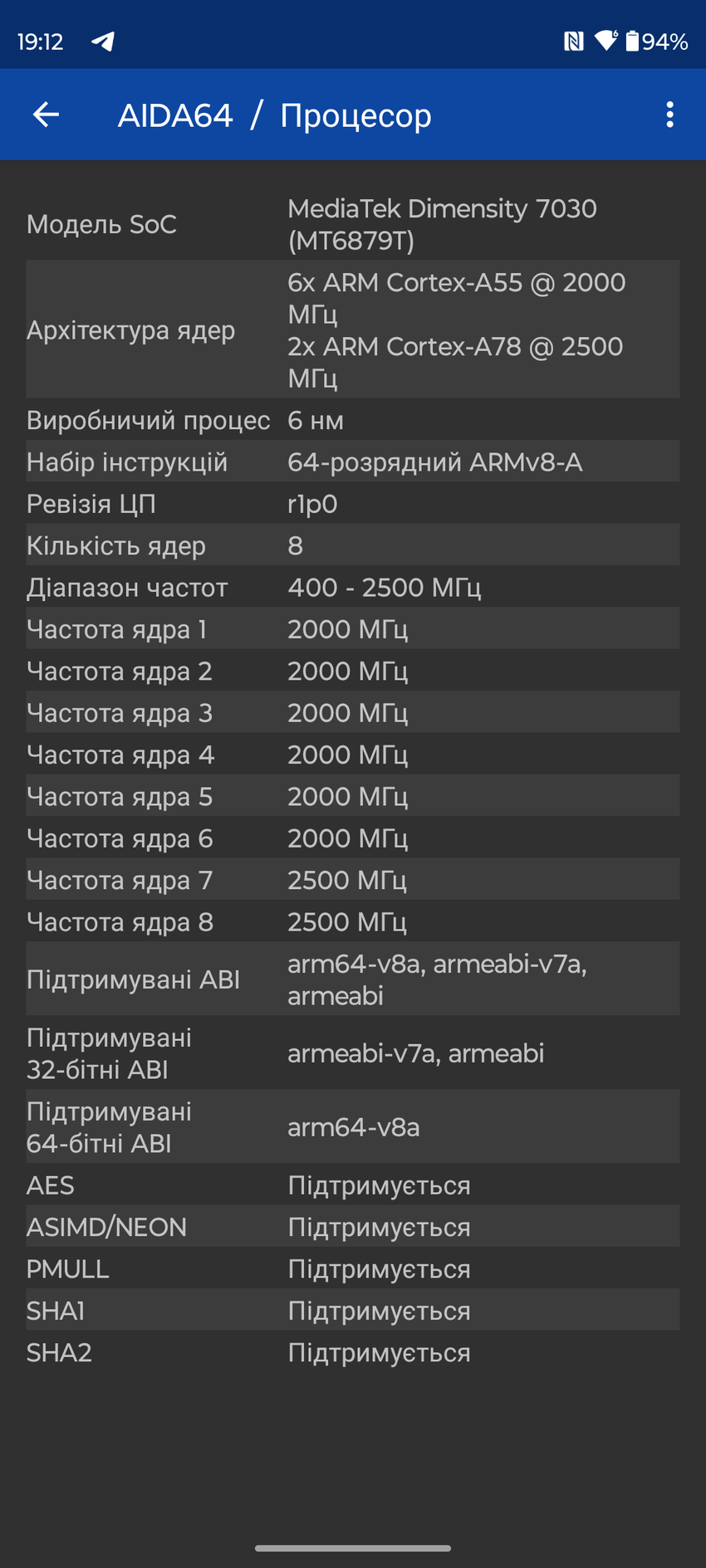Open the three-dot overflow menu
Viewport: 706px width, 1568px height.
[669, 115]
